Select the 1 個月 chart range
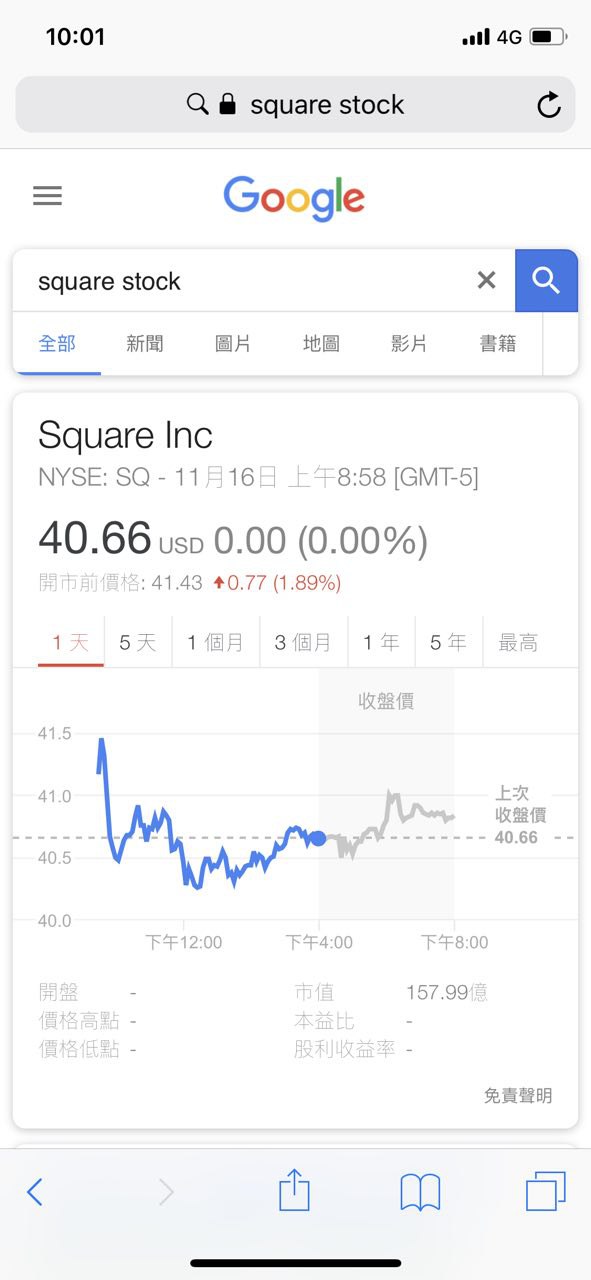The width and height of the screenshot is (591, 1280). tap(215, 643)
